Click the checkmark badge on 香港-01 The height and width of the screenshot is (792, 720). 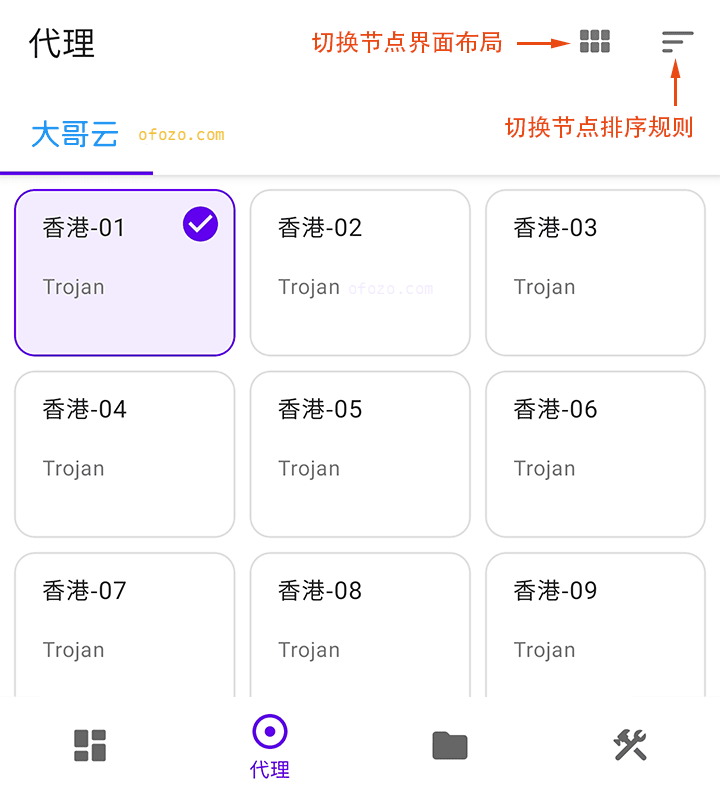pos(199,224)
